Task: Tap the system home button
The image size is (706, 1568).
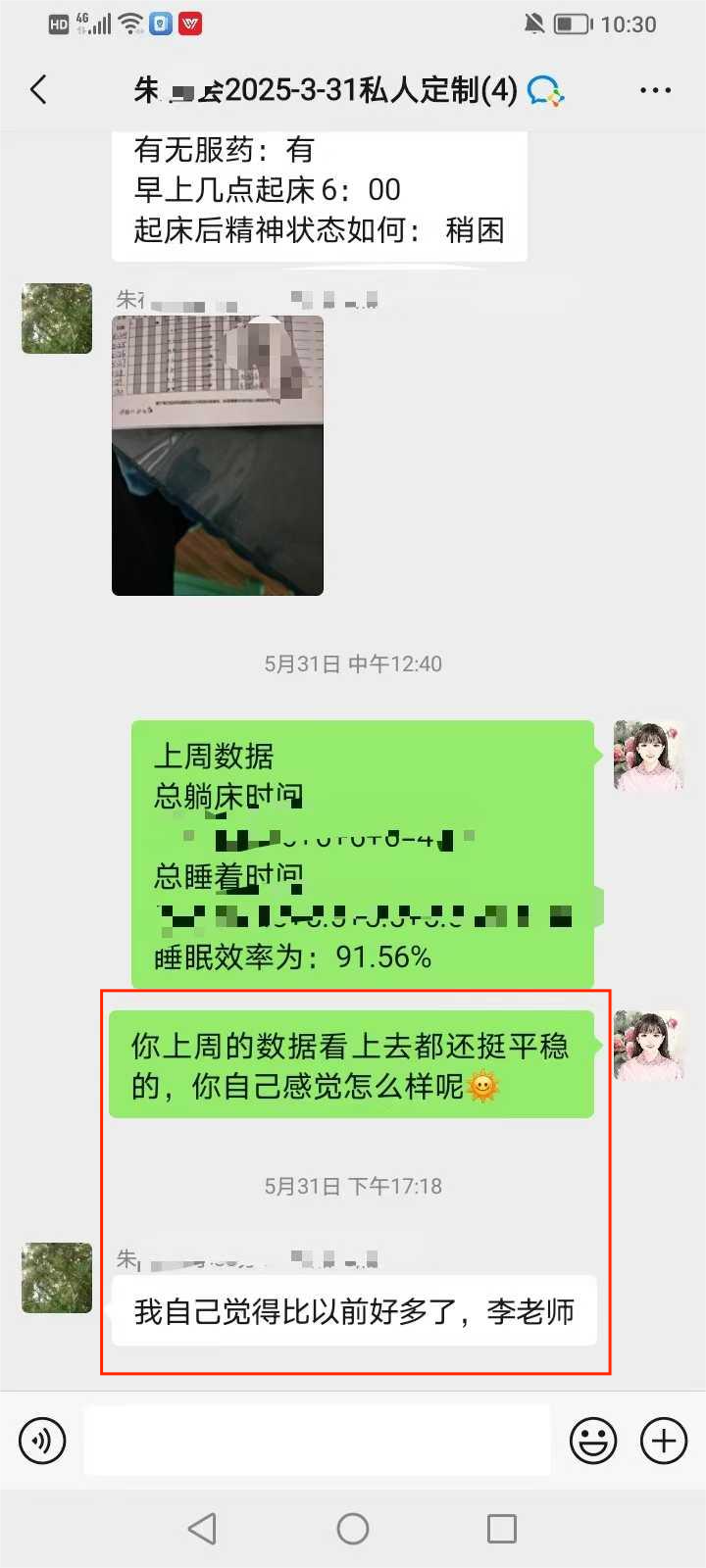Action: [x=353, y=1528]
